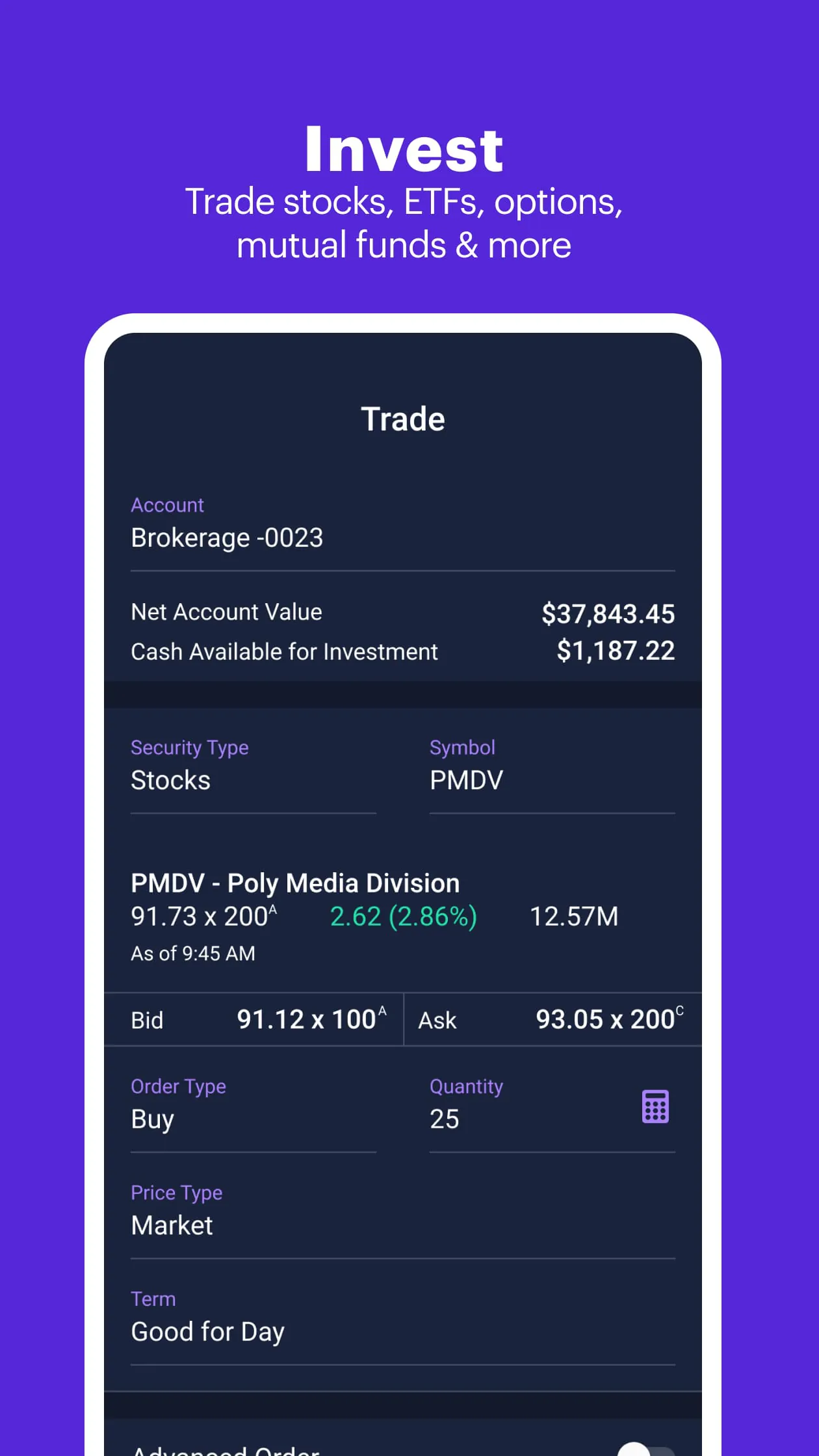Viewport: 819px width, 1456px height.
Task: Open the Price Type dropdown set to Market
Action: point(172,1225)
